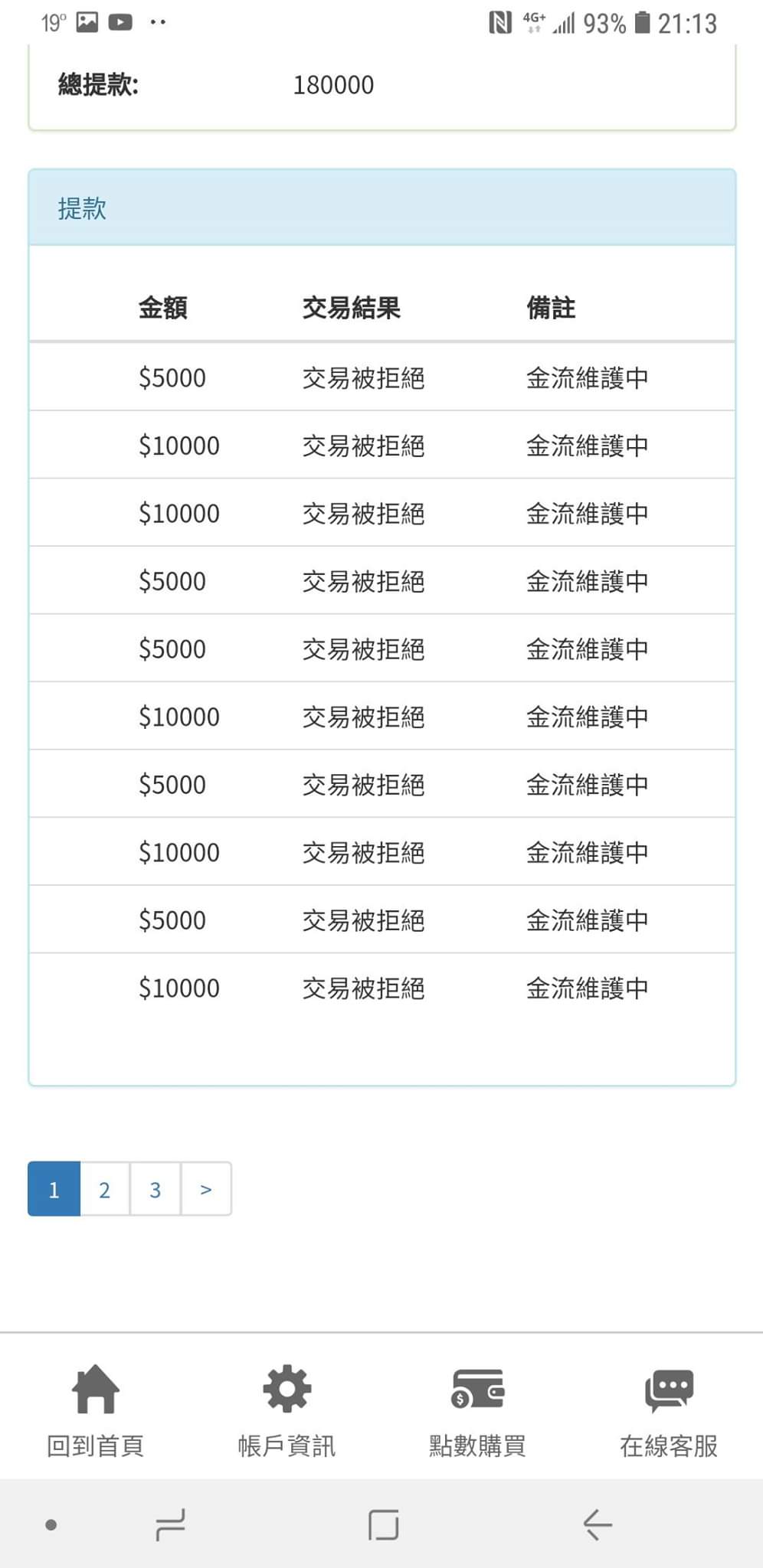This screenshot has height=1568, width=763.
Task: Select page 1 in pagination
Action: (54, 1189)
